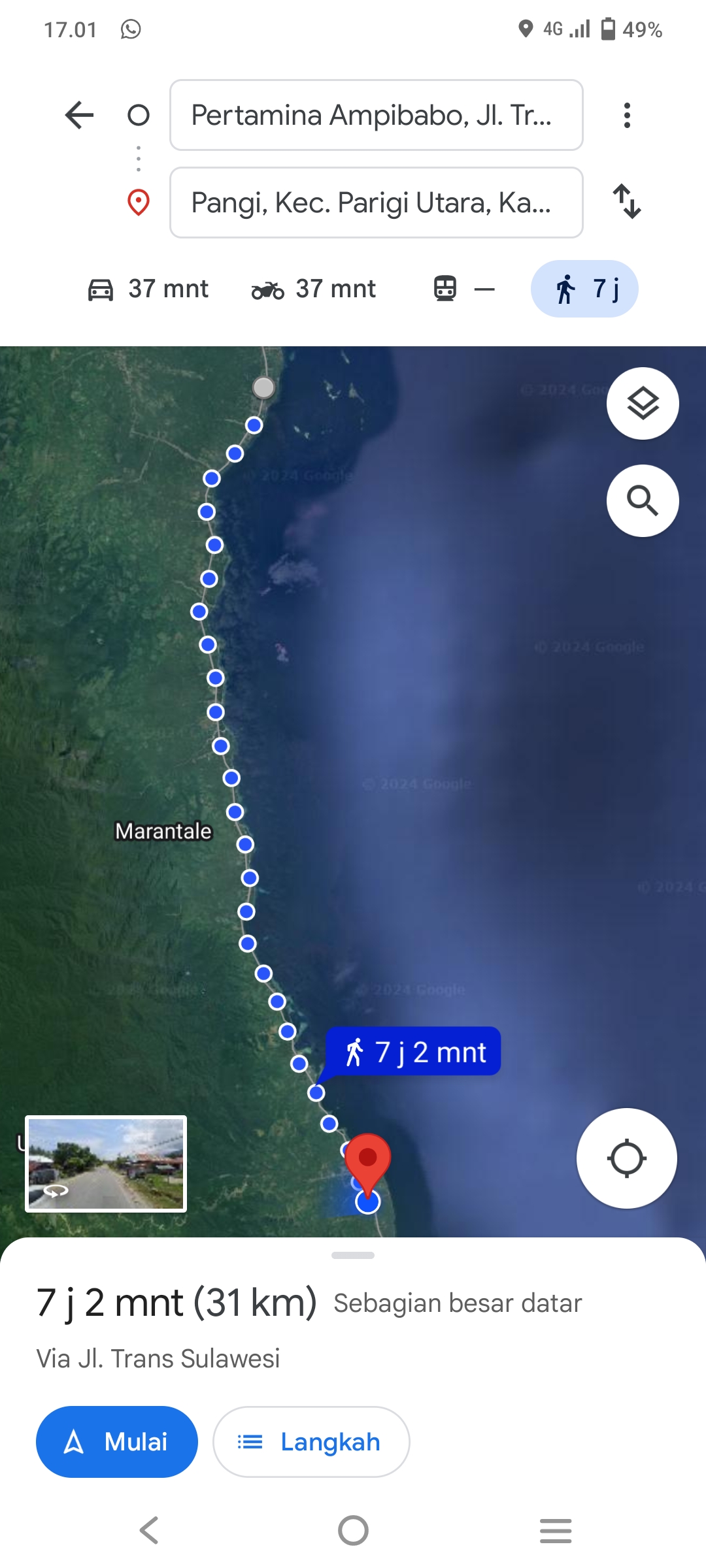
Task: Swap the start and destination points
Action: click(x=627, y=201)
